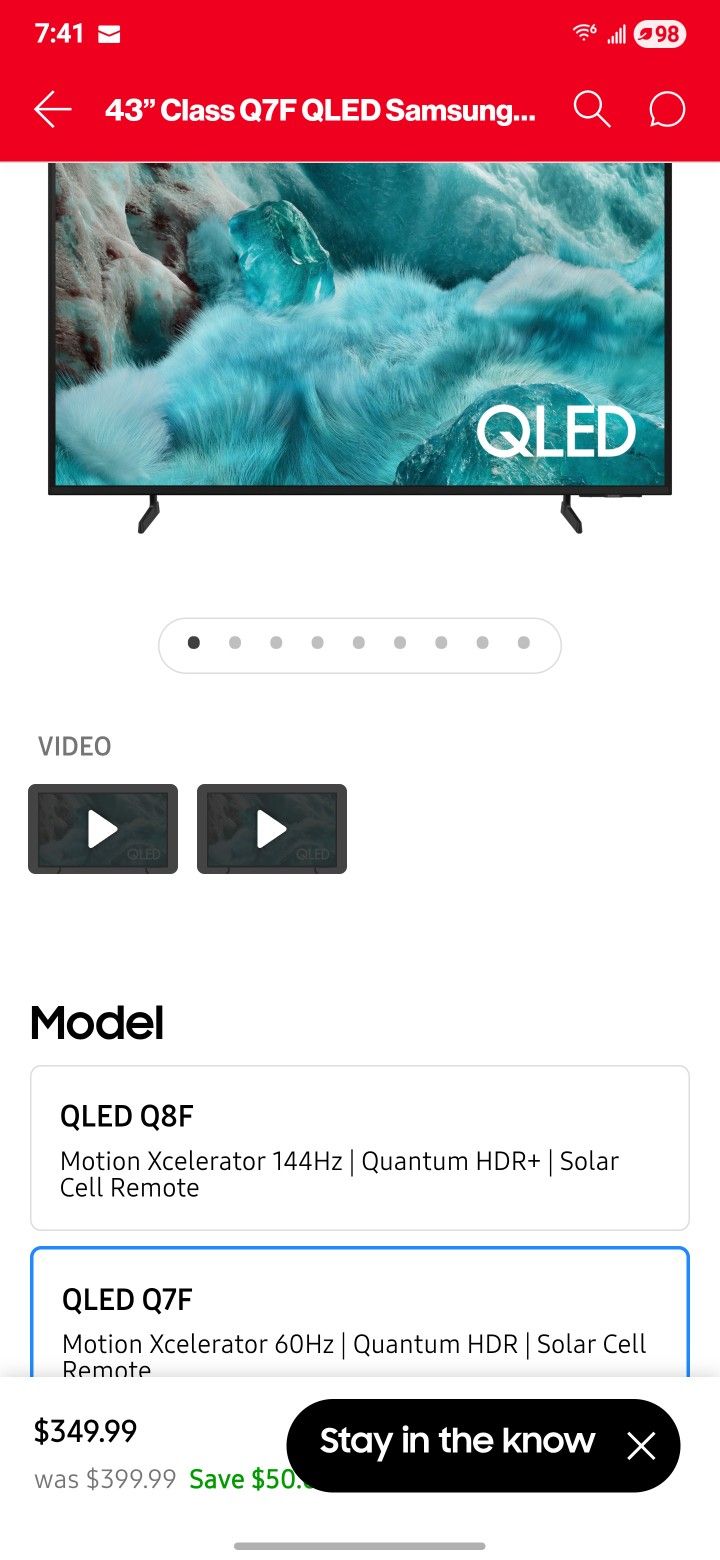This screenshot has width=720, height=1560.
Task: Tap the first active carousel dot indicator
Action: (x=194, y=643)
